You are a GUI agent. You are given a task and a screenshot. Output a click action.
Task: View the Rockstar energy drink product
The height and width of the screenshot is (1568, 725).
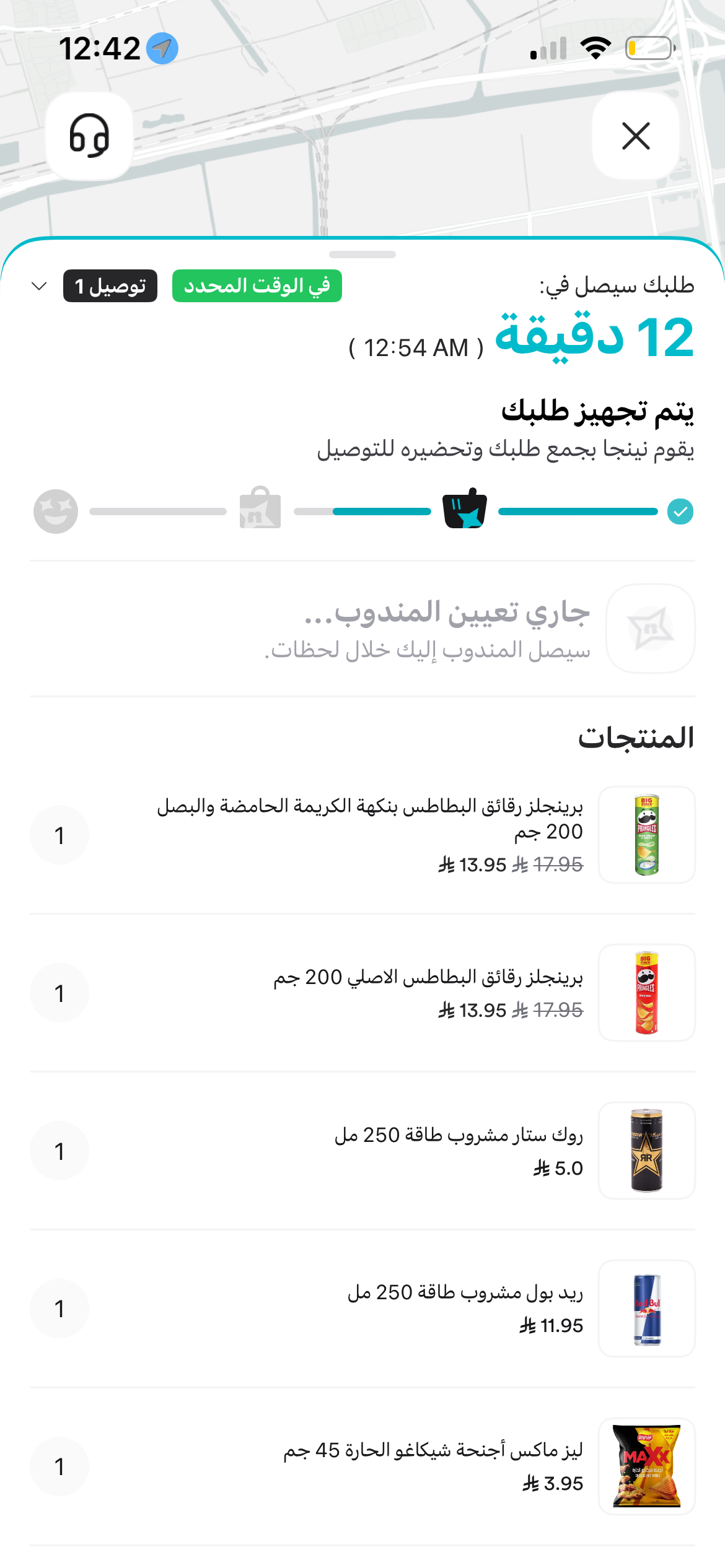point(362,1151)
